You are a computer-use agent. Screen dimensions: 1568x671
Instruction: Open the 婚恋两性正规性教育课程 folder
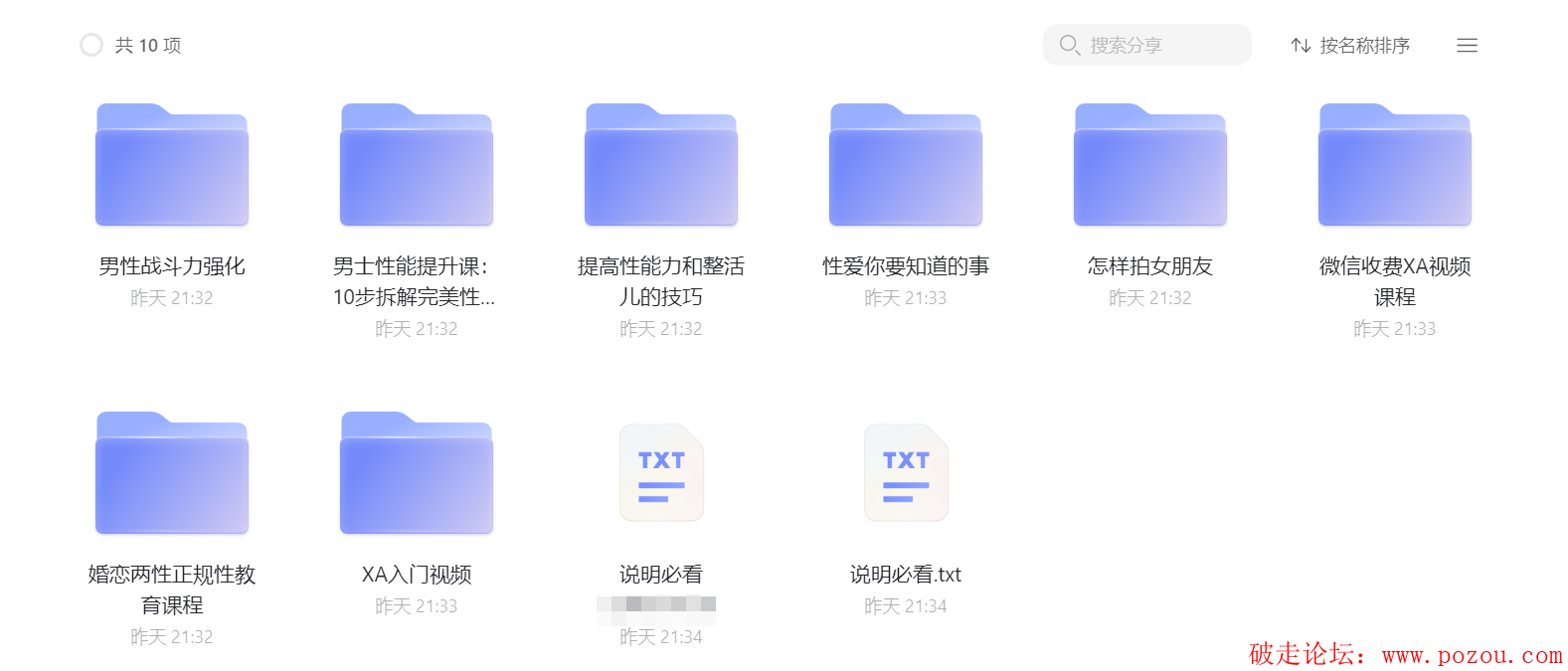172,474
